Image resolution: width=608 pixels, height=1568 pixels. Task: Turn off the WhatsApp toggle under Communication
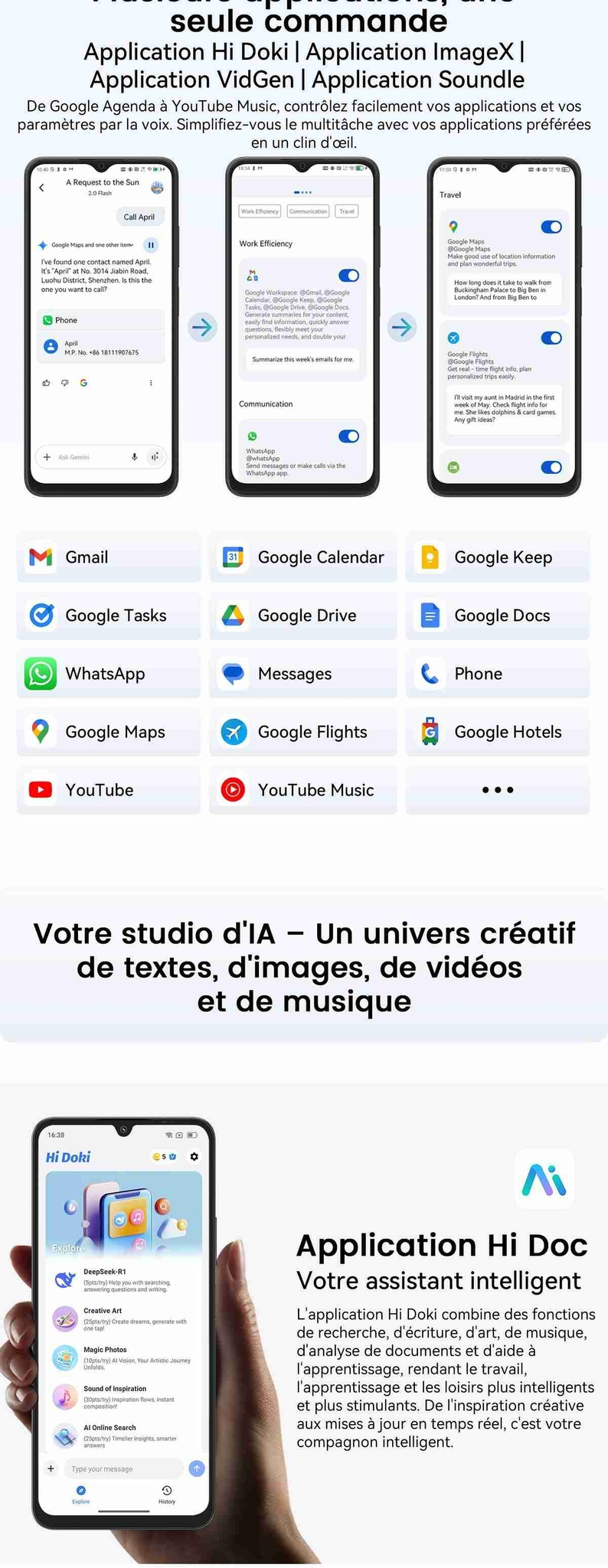(348, 436)
